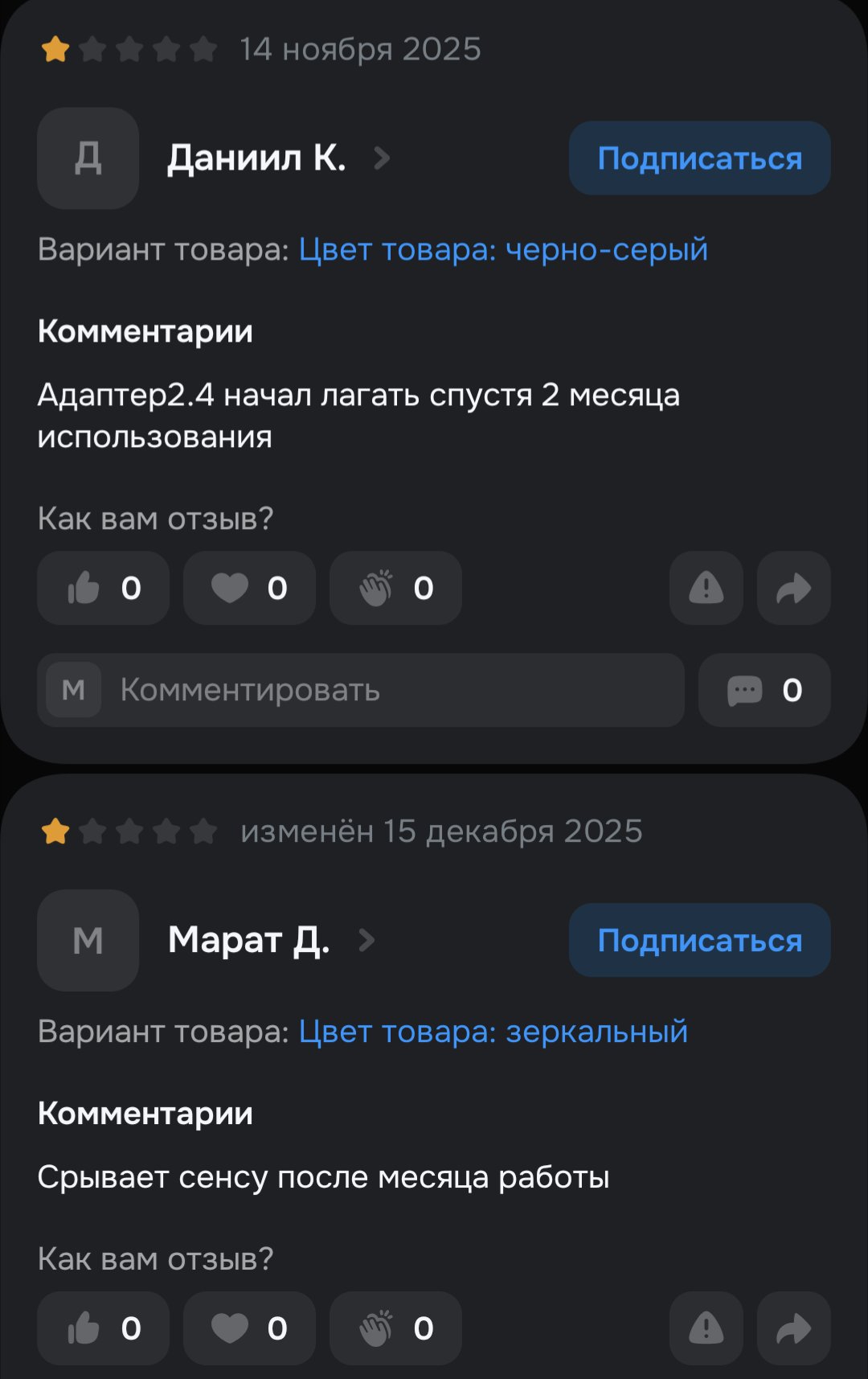Heart Марат Д.'s review

249,1328
